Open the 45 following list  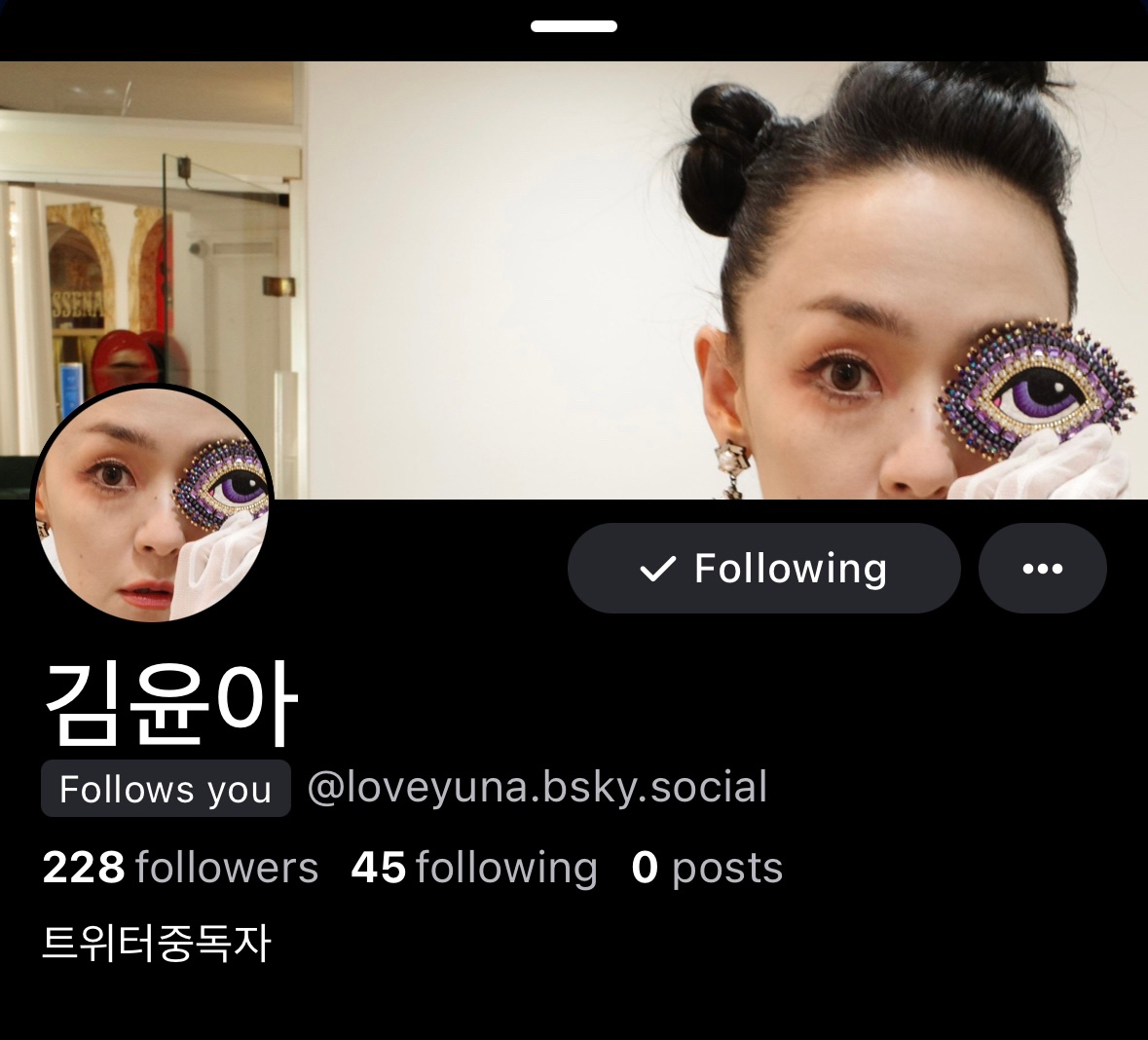(x=474, y=868)
